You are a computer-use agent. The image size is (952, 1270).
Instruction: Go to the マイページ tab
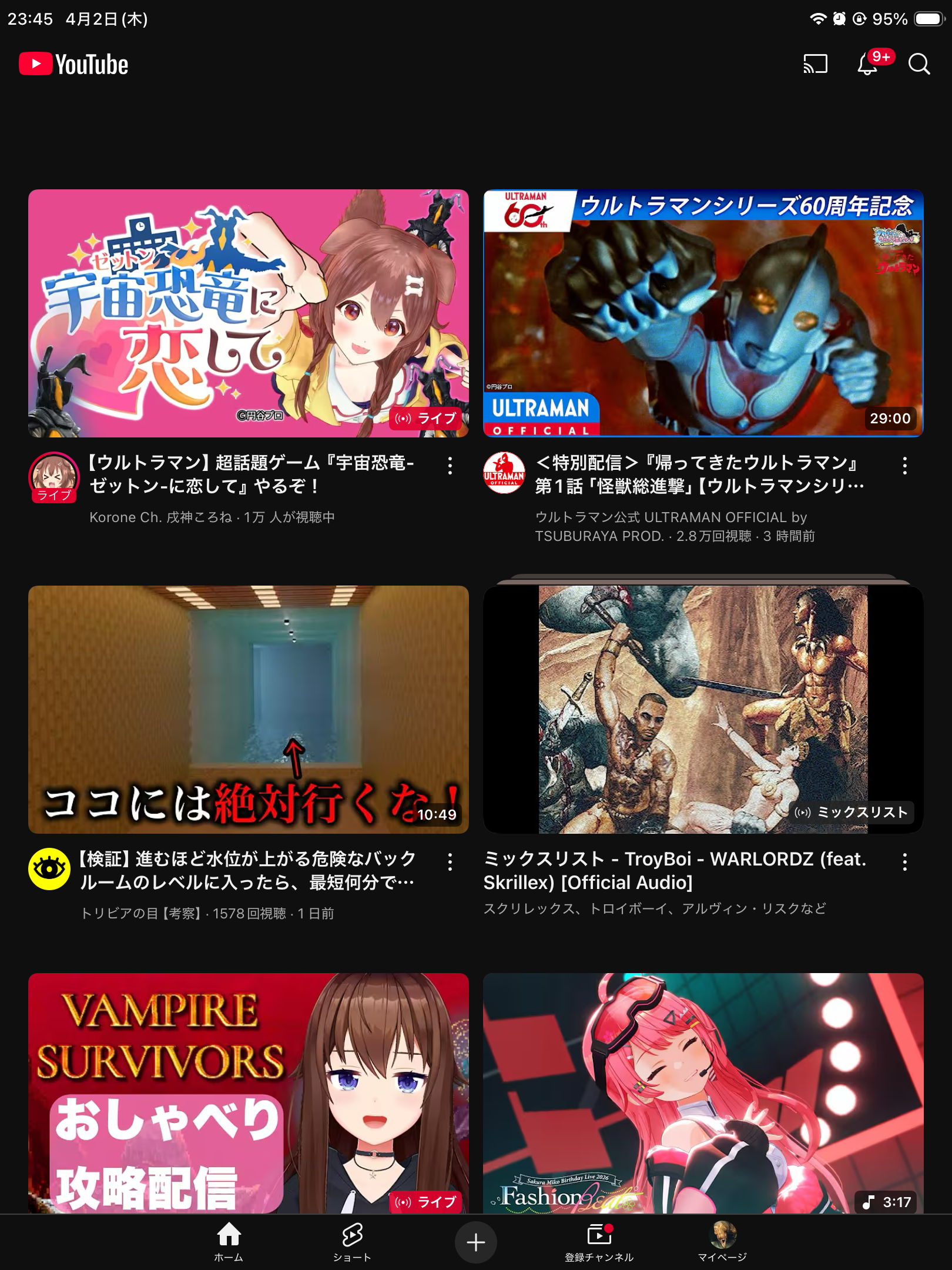click(x=722, y=1242)
